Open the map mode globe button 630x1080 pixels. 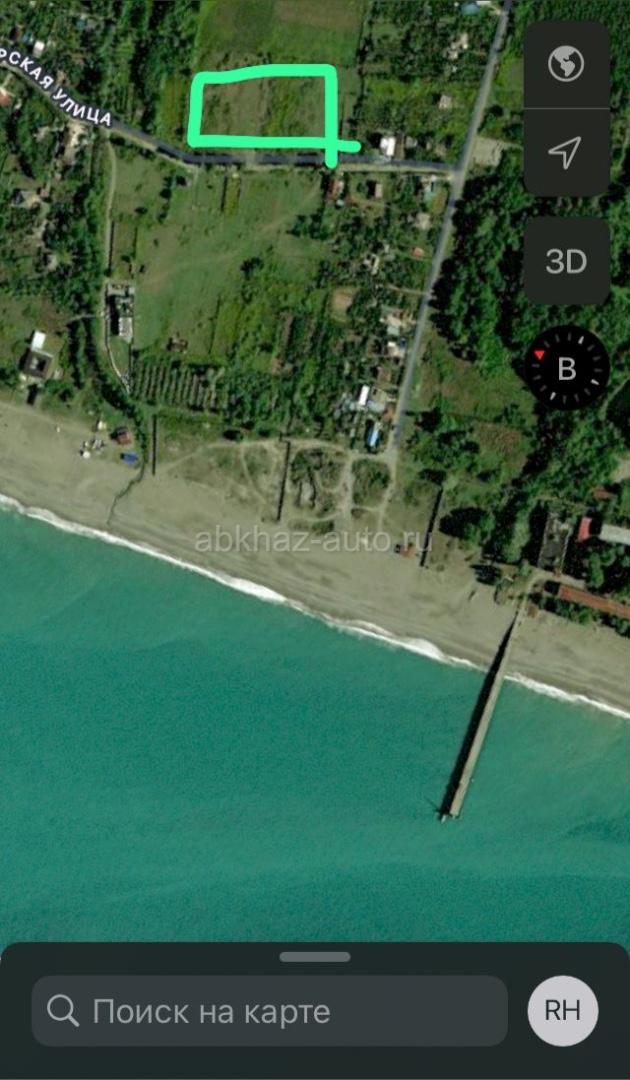566,64
